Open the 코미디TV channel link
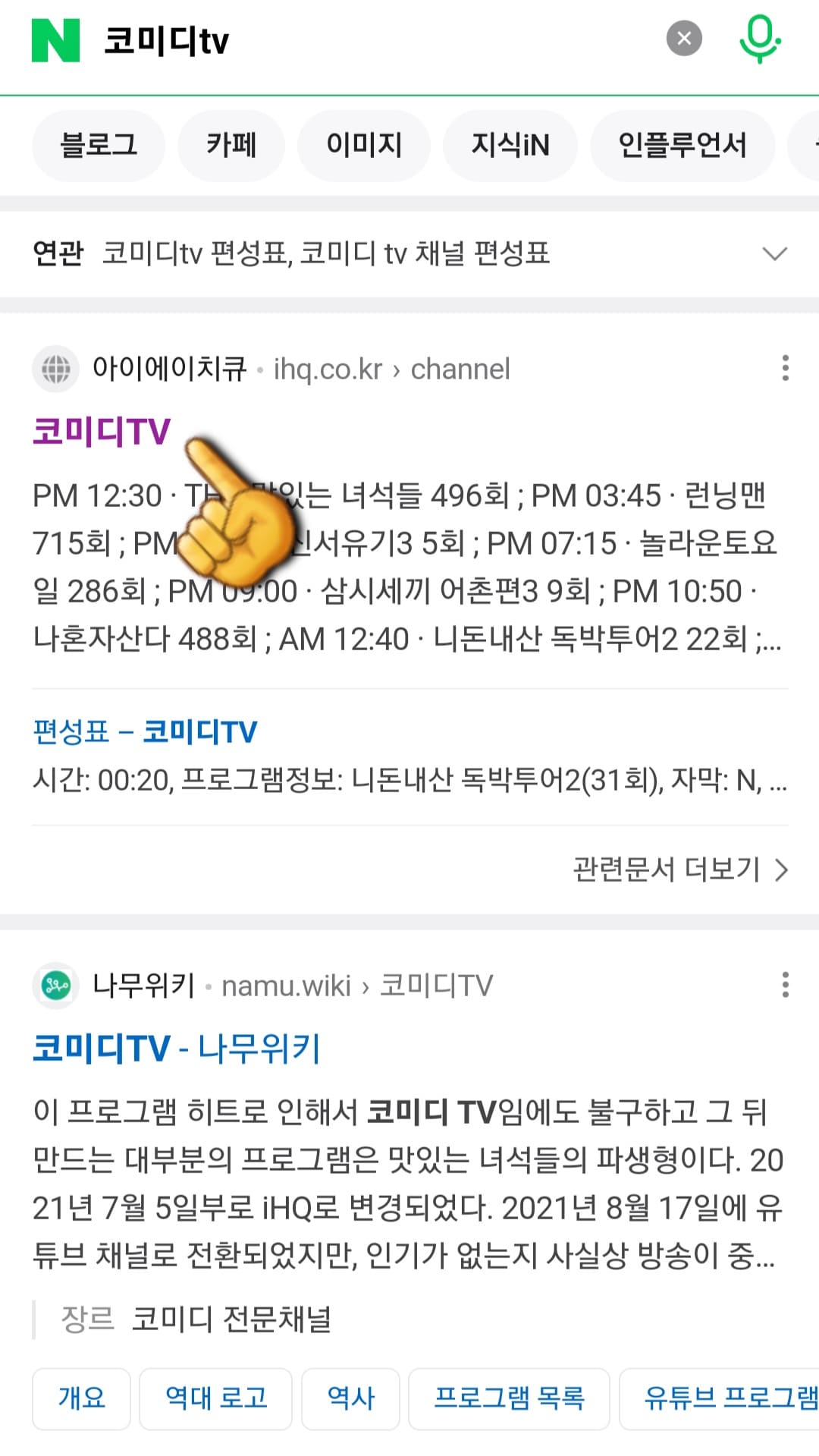This screenshot has width=819, height=1456. point(101,432)
